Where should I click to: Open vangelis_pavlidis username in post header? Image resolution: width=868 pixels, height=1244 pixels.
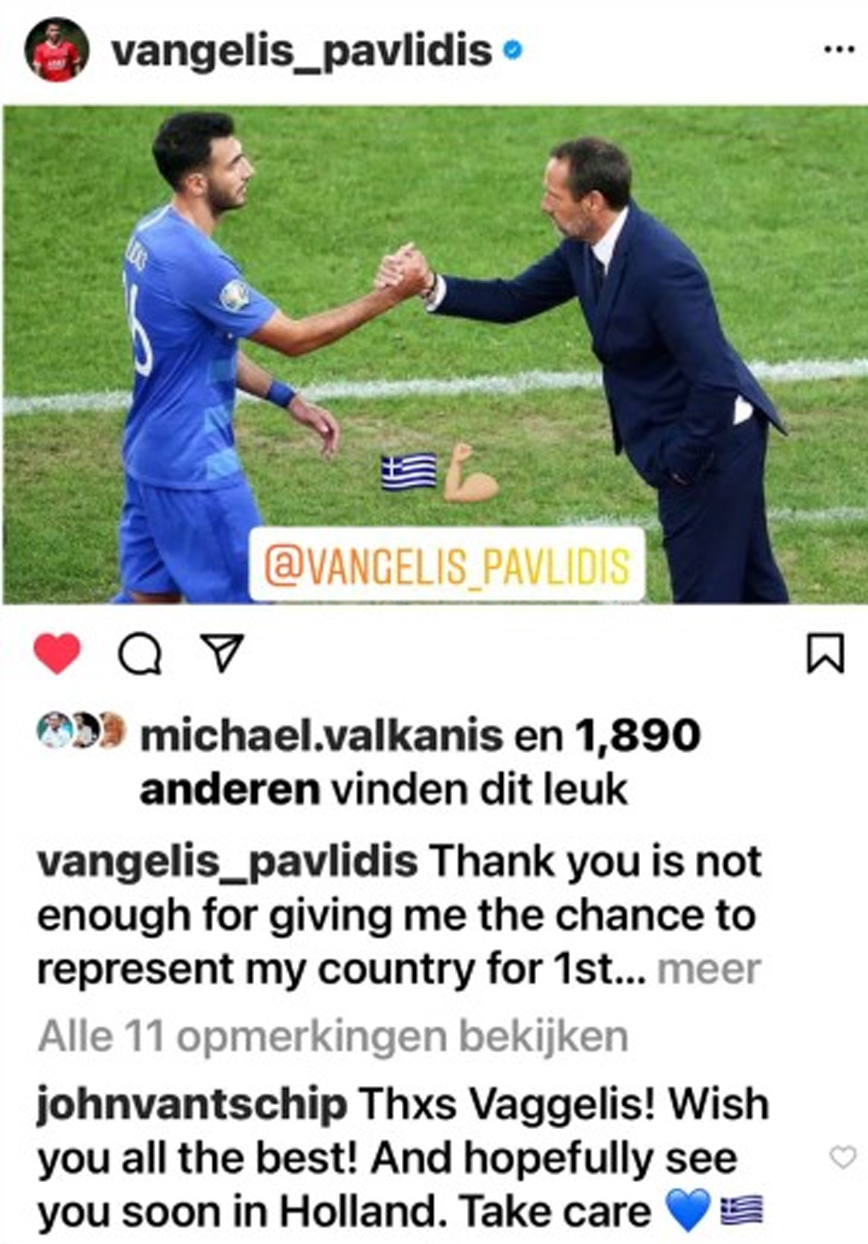(x=300, y=50)
